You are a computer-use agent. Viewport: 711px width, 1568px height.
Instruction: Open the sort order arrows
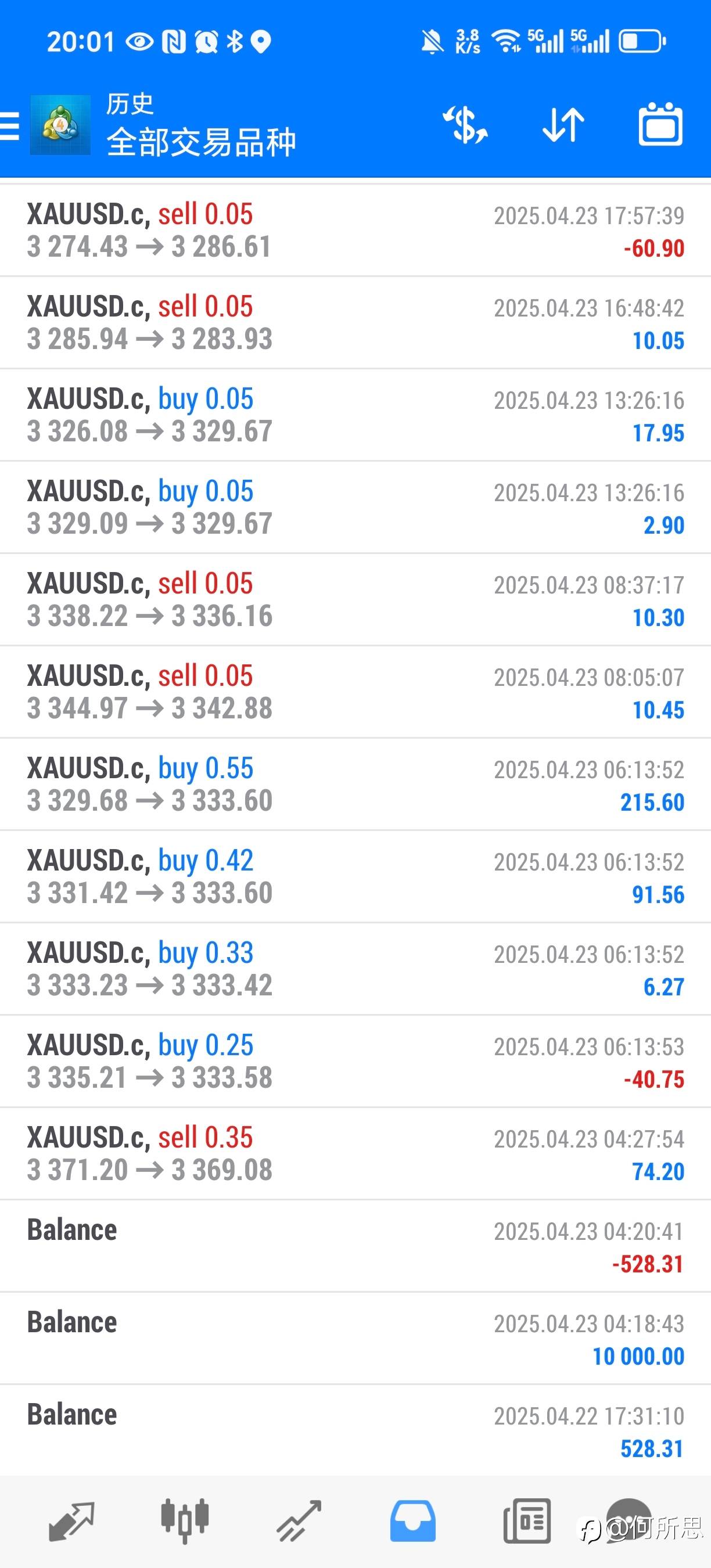tap(563, 125)
